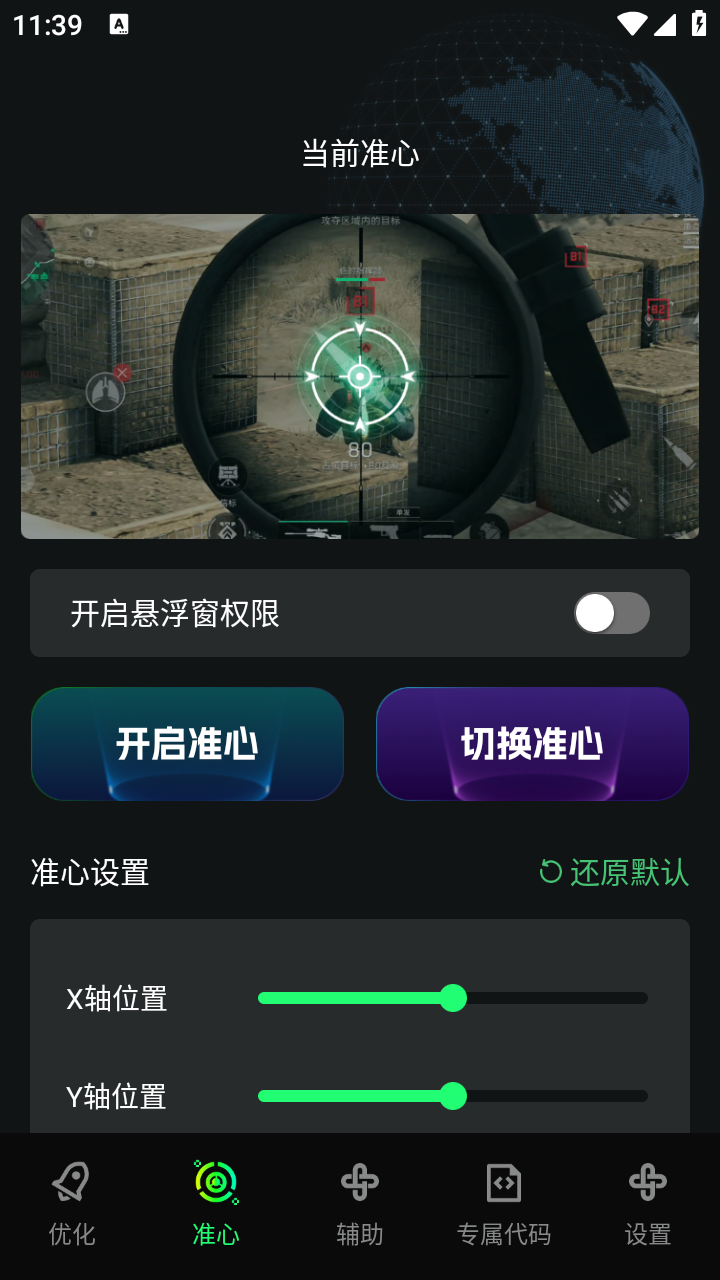This screenshot has height=1280, width=720.
Task: Tap the crosshair preview screenshot
Action: click(360, 375)
